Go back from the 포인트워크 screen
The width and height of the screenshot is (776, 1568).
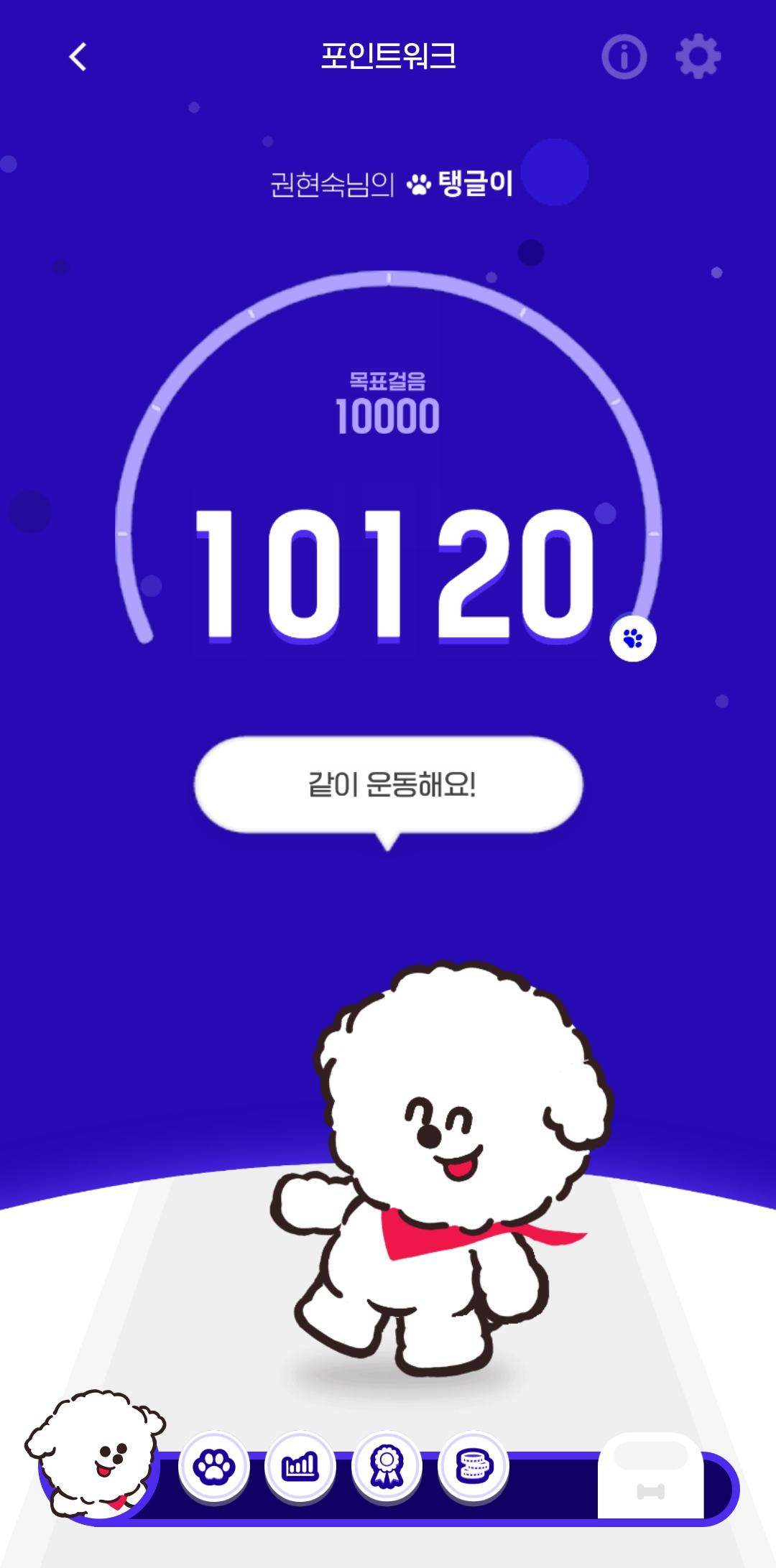click(x=78, y=57)
